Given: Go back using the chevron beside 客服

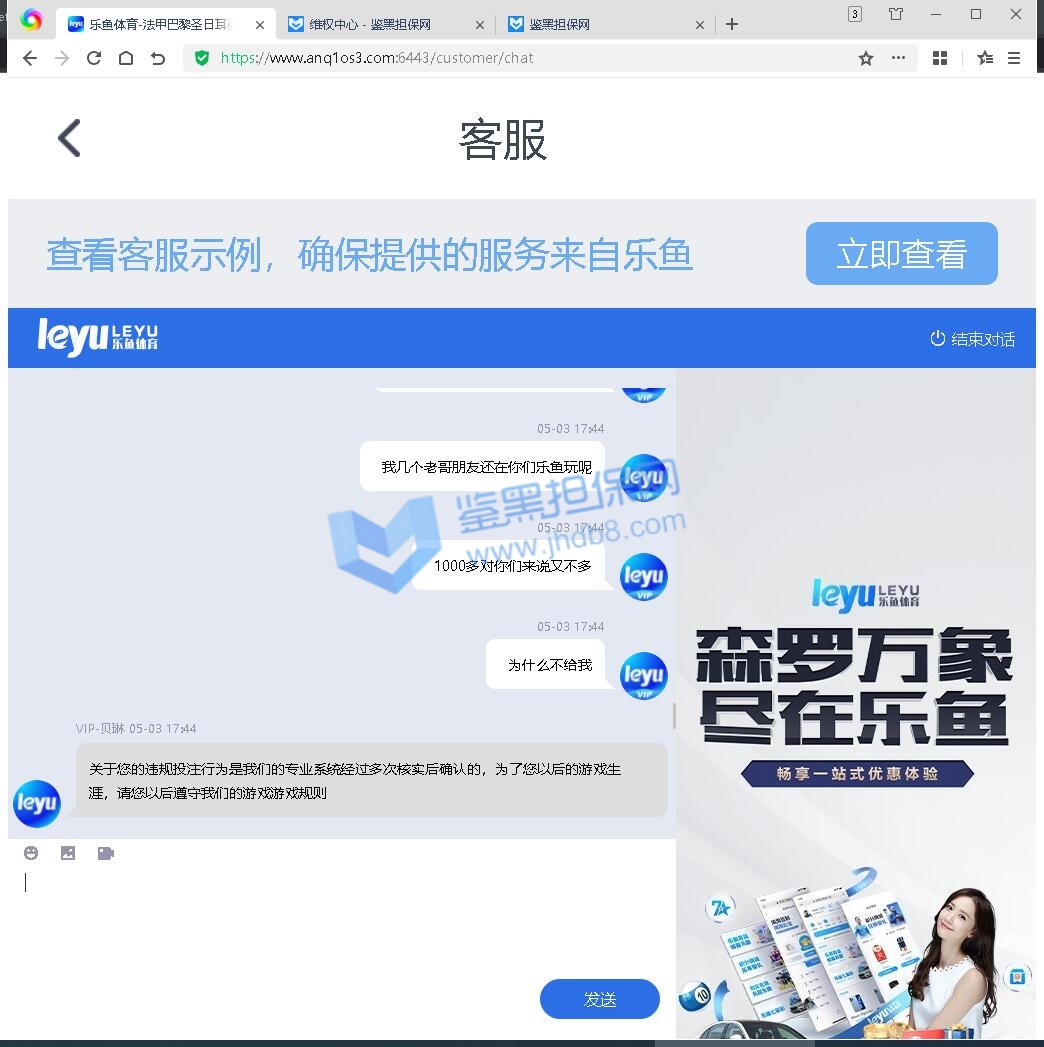Looking at the screenshot, I should coord(69,138).
